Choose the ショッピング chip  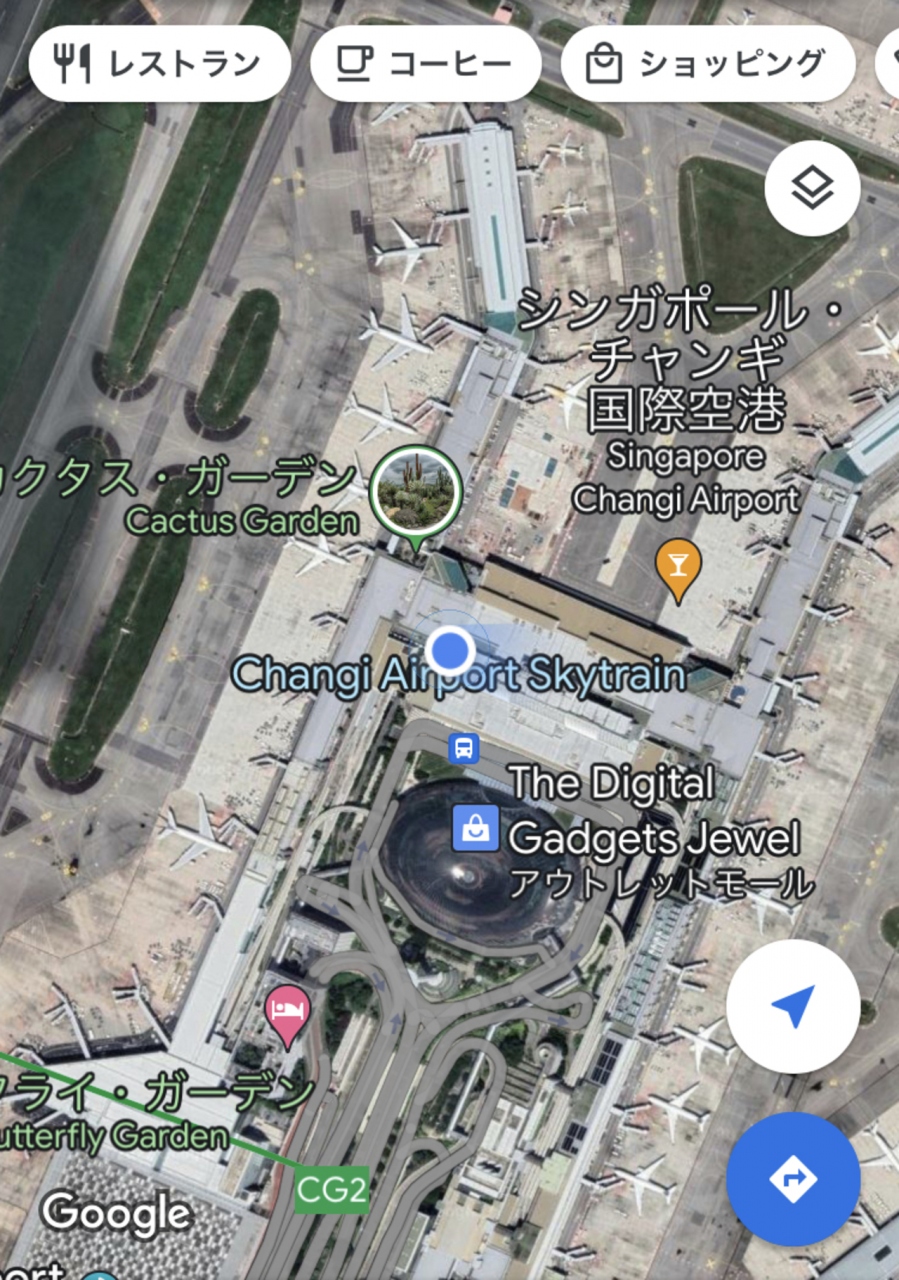click(707, 64)
